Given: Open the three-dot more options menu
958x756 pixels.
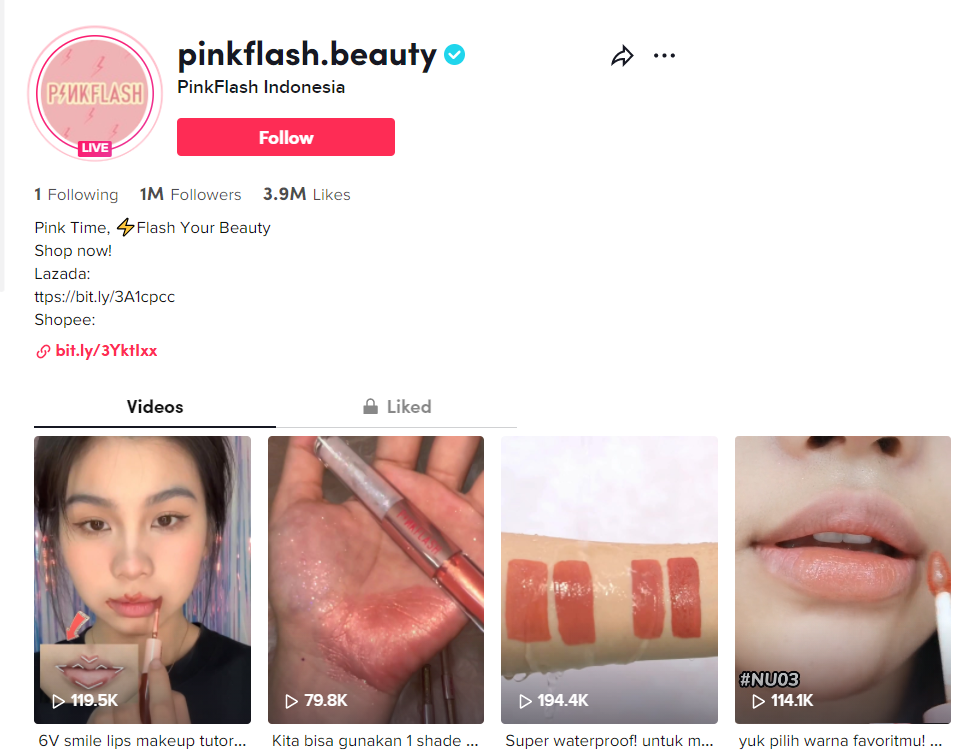Looking at the screenshot, I should tap(664, 56).
